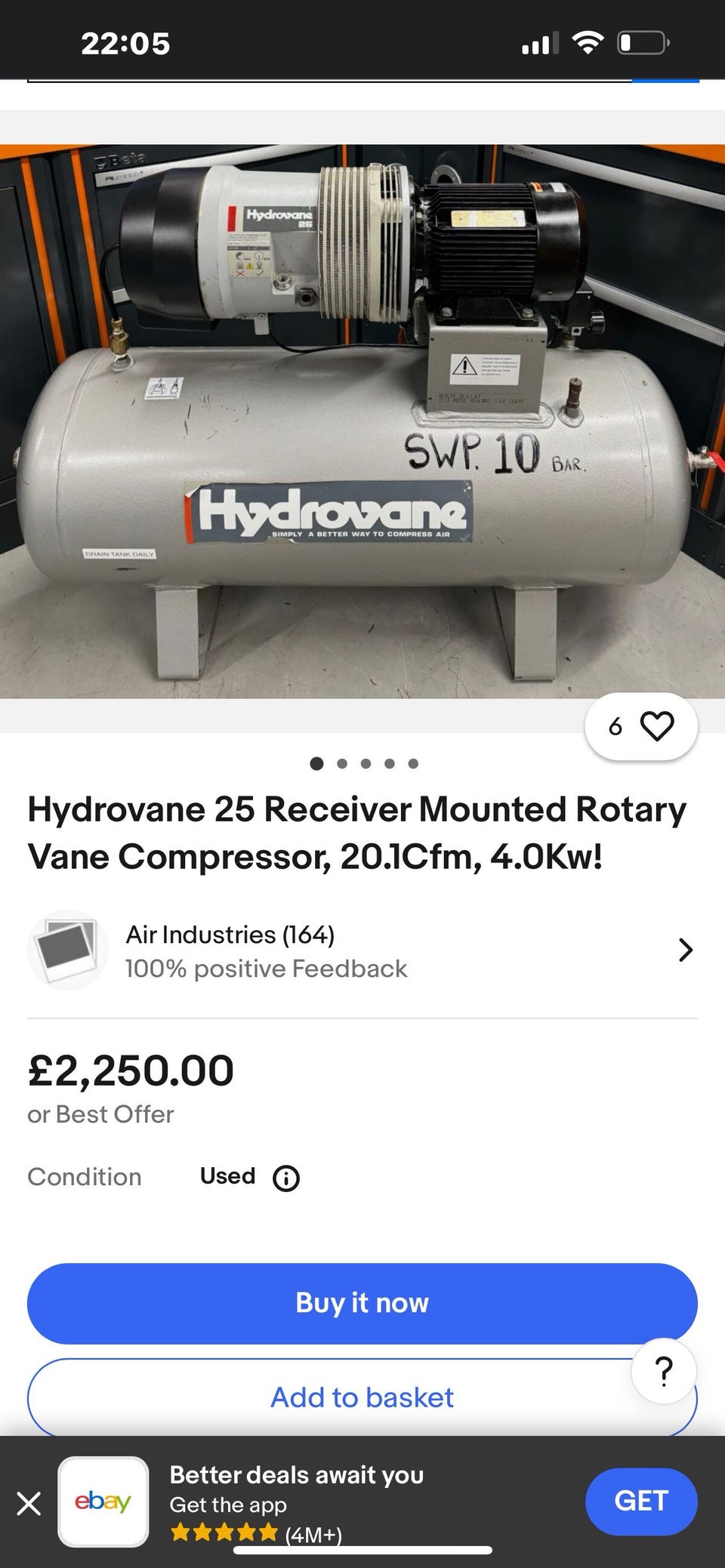
Task: Tap Buy it now
Action: 362,1303
